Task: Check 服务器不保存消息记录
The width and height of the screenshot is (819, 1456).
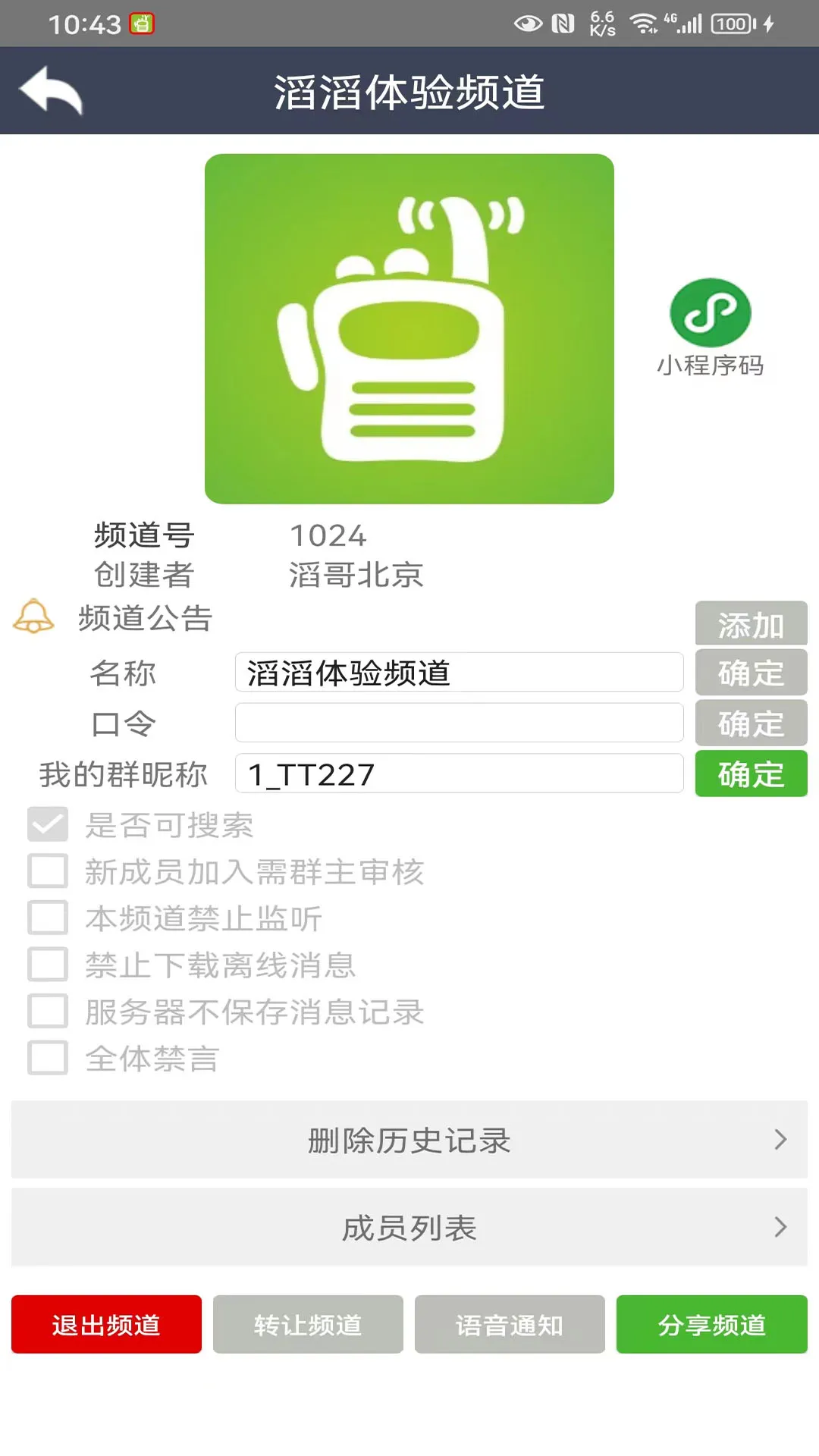Action: [48, 1011]
